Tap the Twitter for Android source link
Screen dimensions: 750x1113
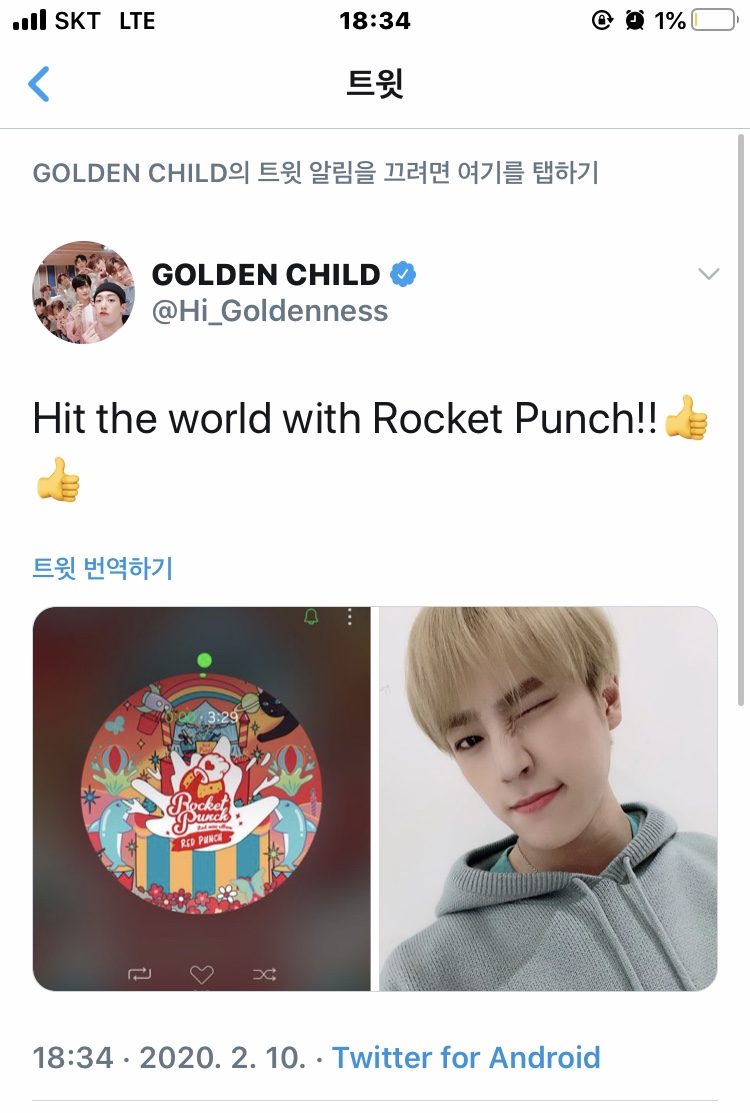[466, 1058]
